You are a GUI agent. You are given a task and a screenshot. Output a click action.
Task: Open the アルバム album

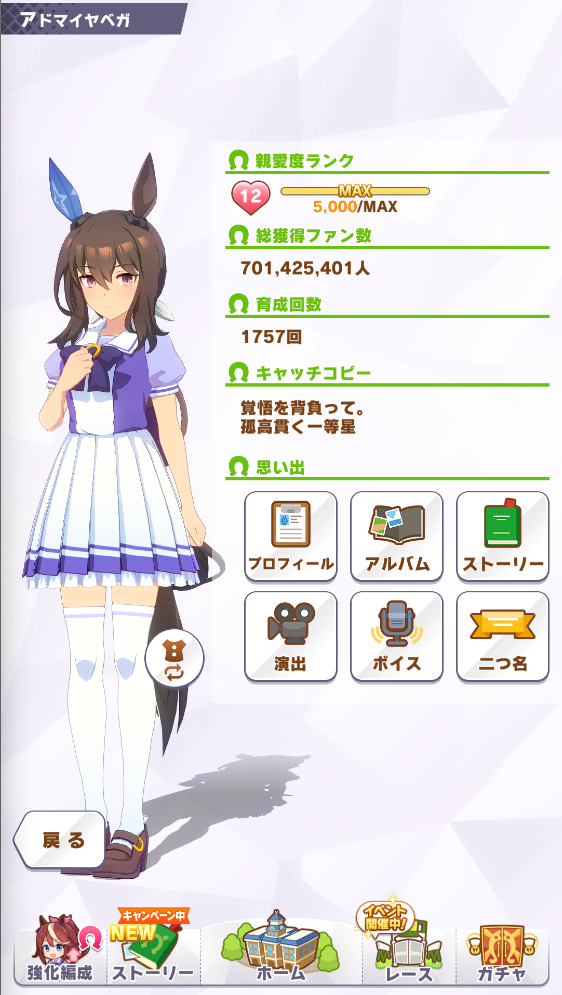click(396, 536)
